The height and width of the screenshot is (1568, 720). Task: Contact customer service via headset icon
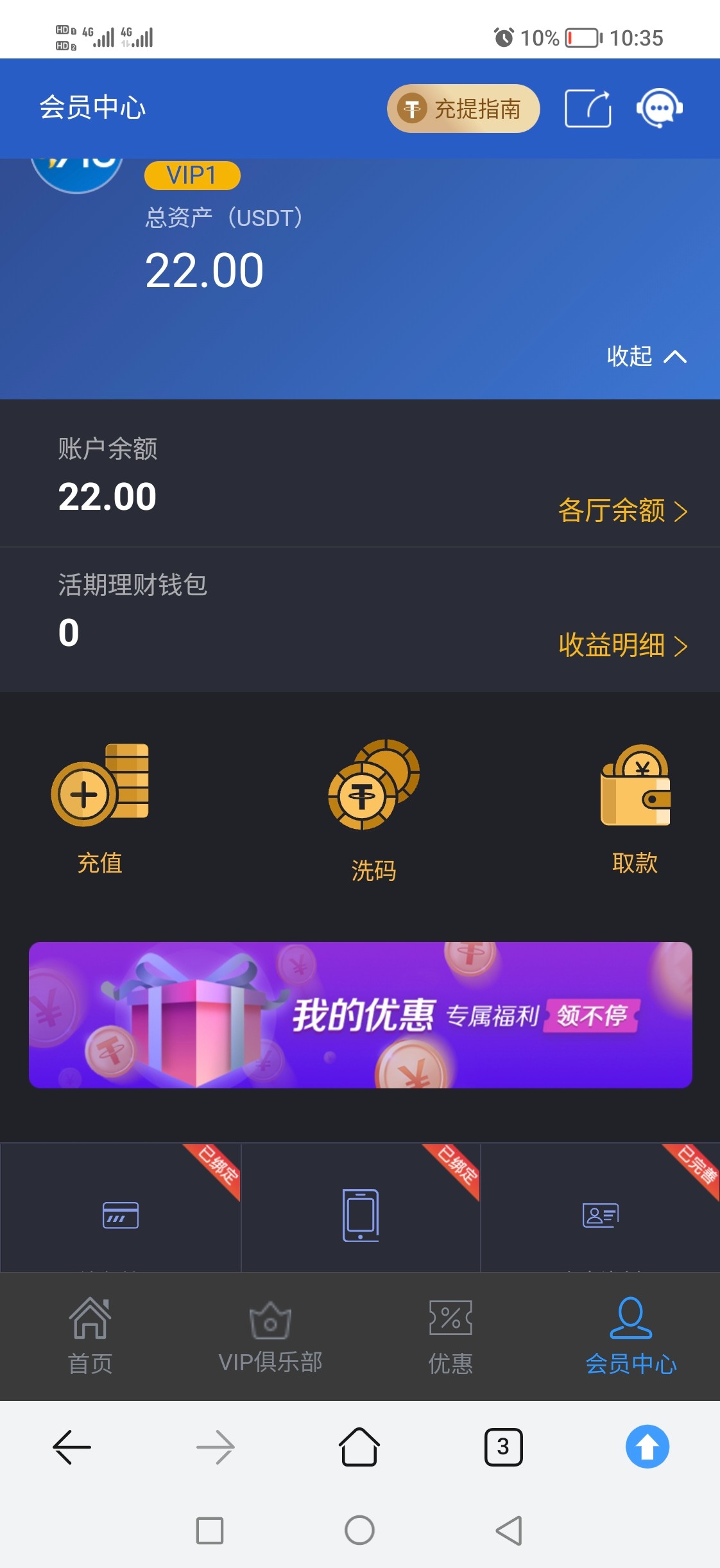coord(659,109)
